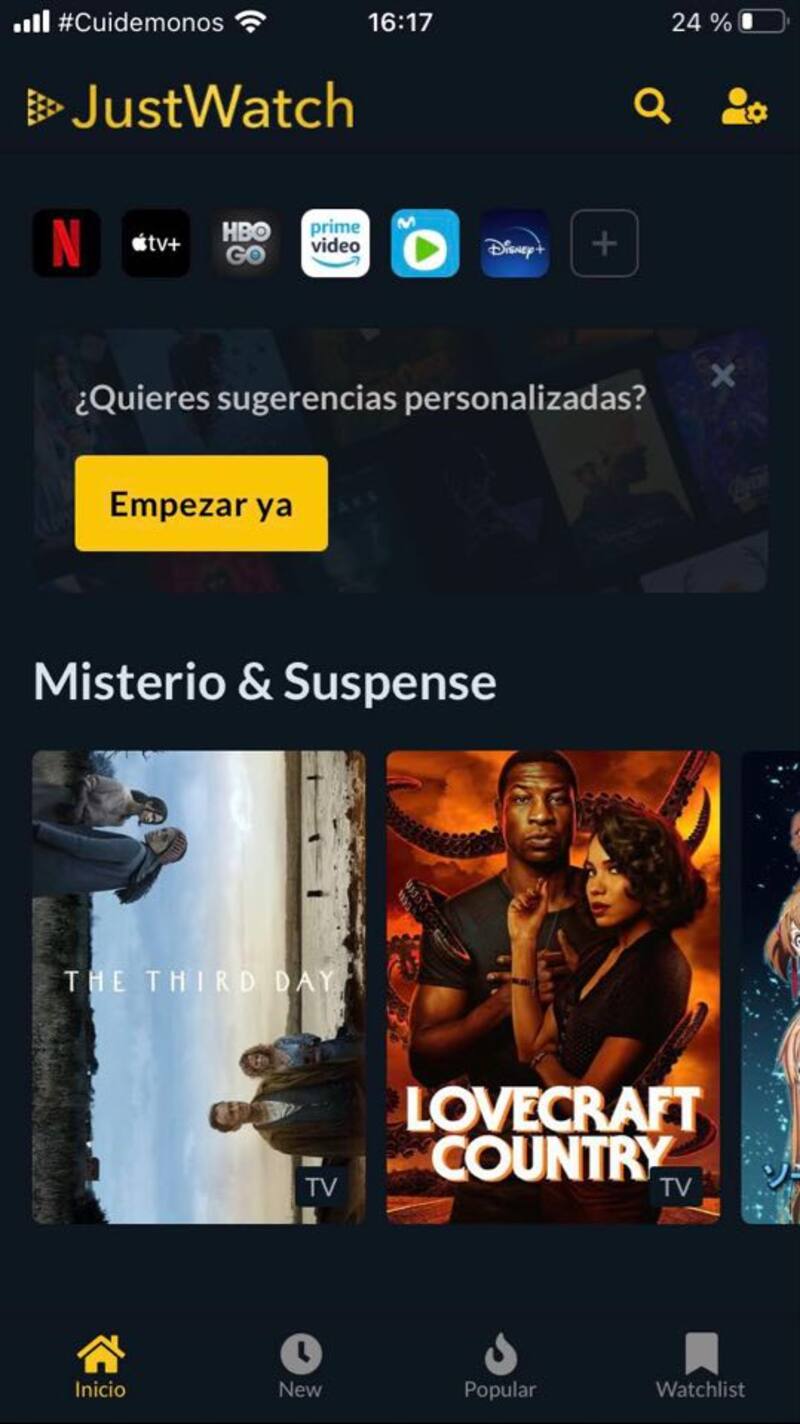This screenshot has height=1424, width=800.
Task: Open the account settings icon
Action: pyautogui.click(x=743, y=107)
